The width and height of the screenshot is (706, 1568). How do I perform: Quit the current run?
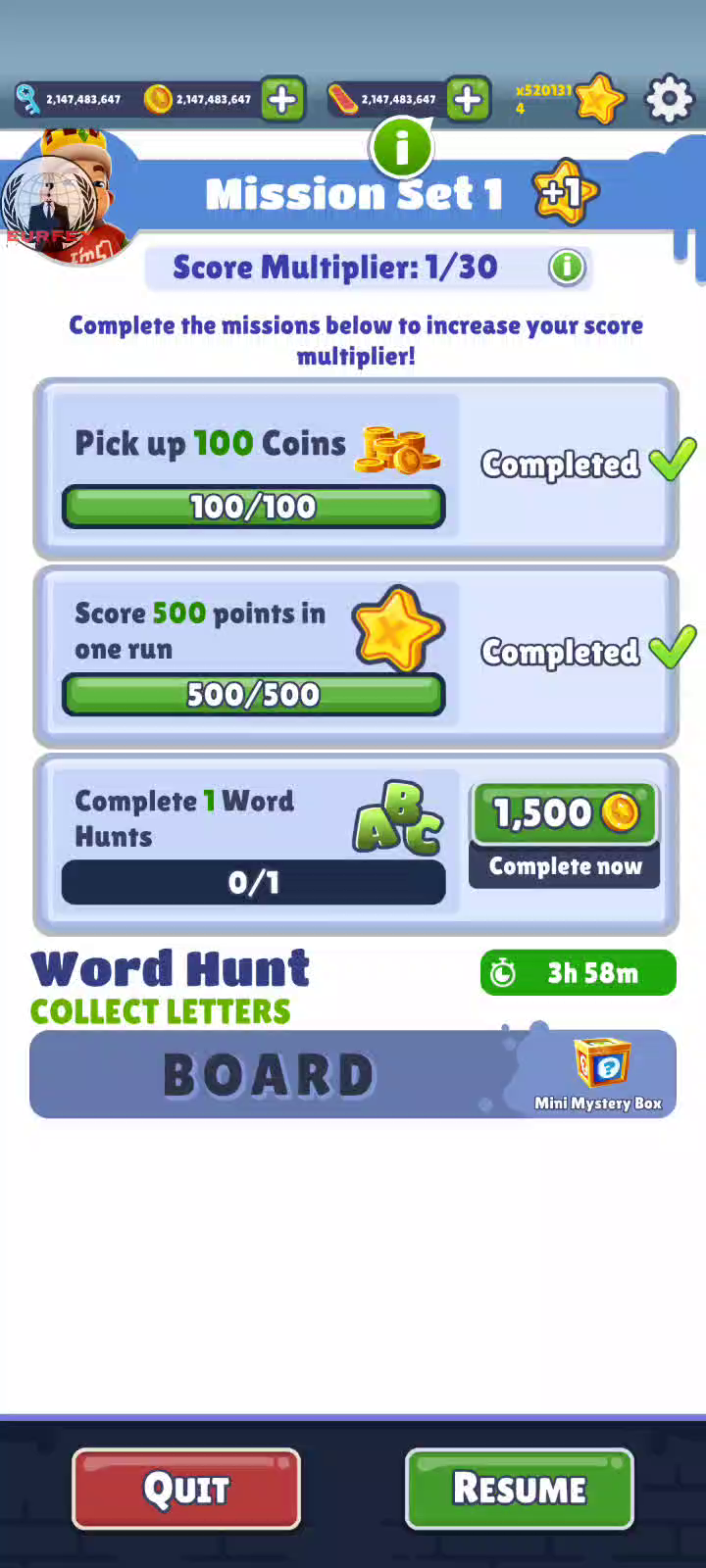(x=186, y=1489)
